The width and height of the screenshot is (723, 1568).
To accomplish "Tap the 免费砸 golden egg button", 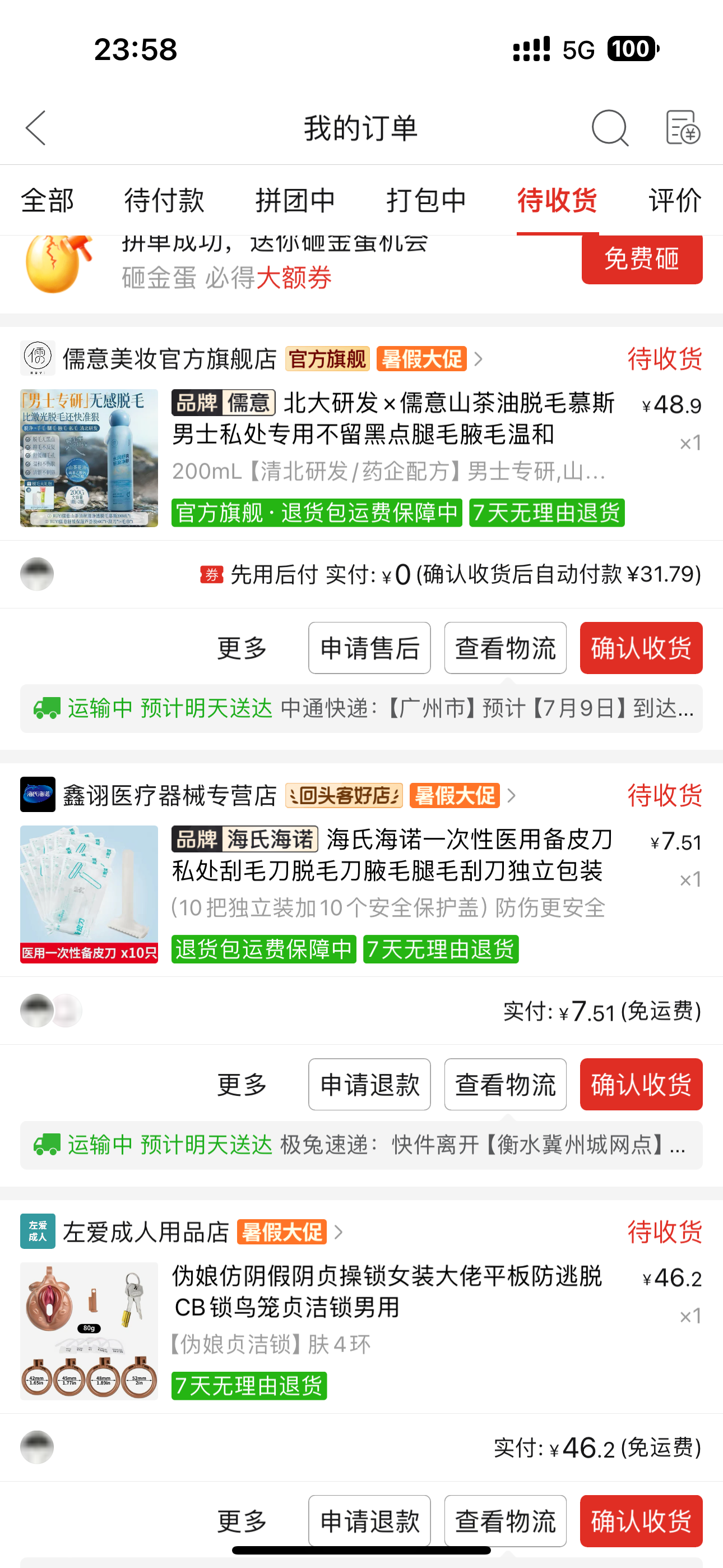I will pos(641,259).
